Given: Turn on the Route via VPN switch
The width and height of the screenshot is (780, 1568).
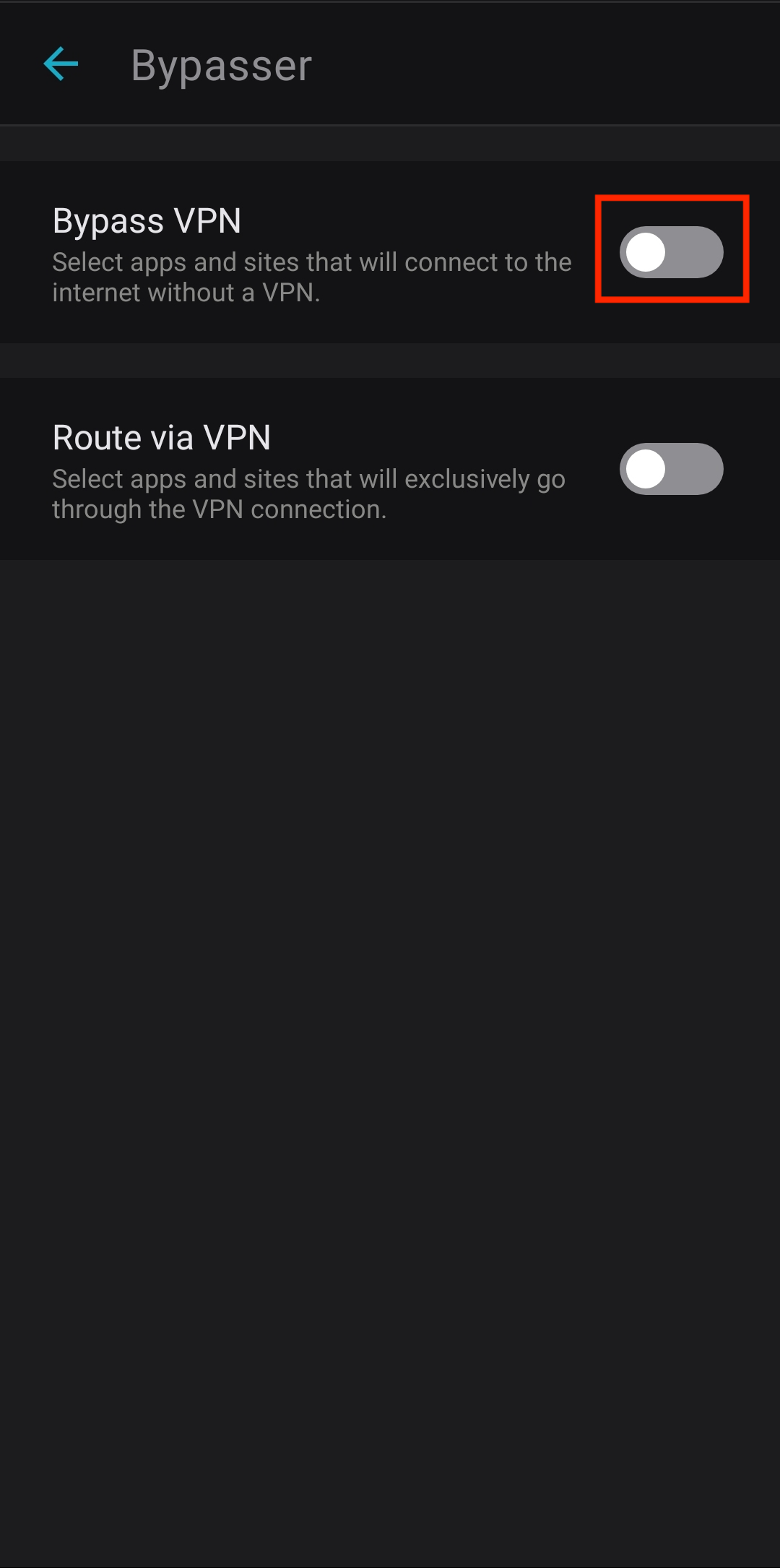Looking at the screenshot, I should pos(671,469).
